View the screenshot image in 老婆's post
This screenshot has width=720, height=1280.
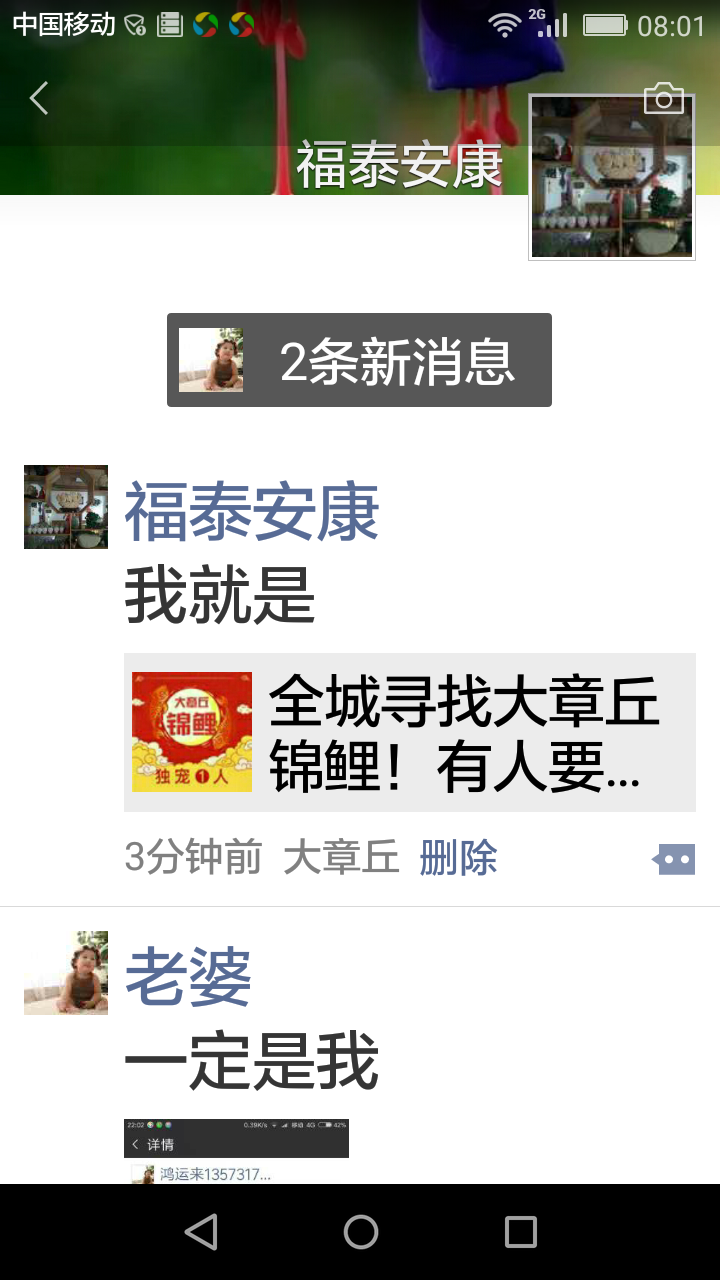click(236, 1150)
